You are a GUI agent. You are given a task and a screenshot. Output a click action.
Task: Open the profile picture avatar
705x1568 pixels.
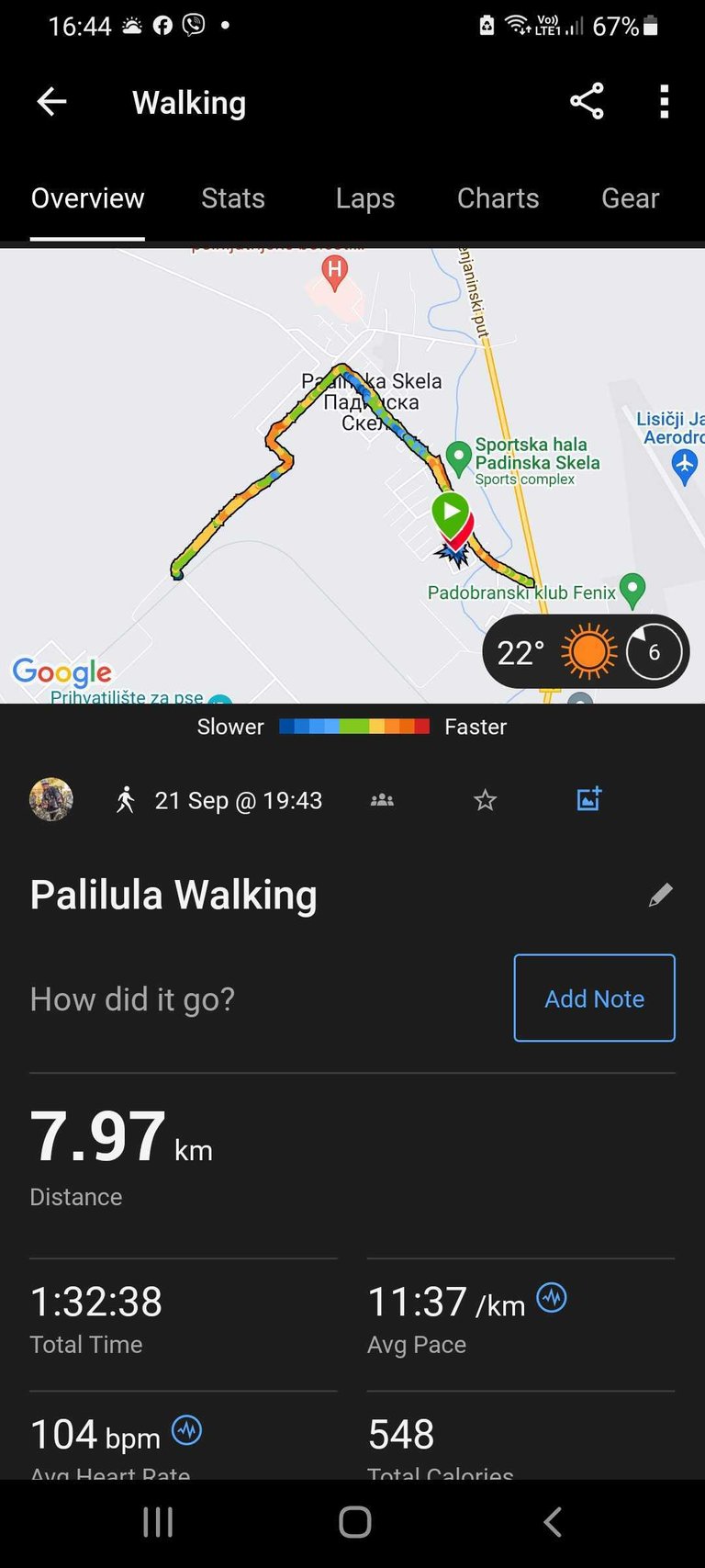(x=51, y=799)
